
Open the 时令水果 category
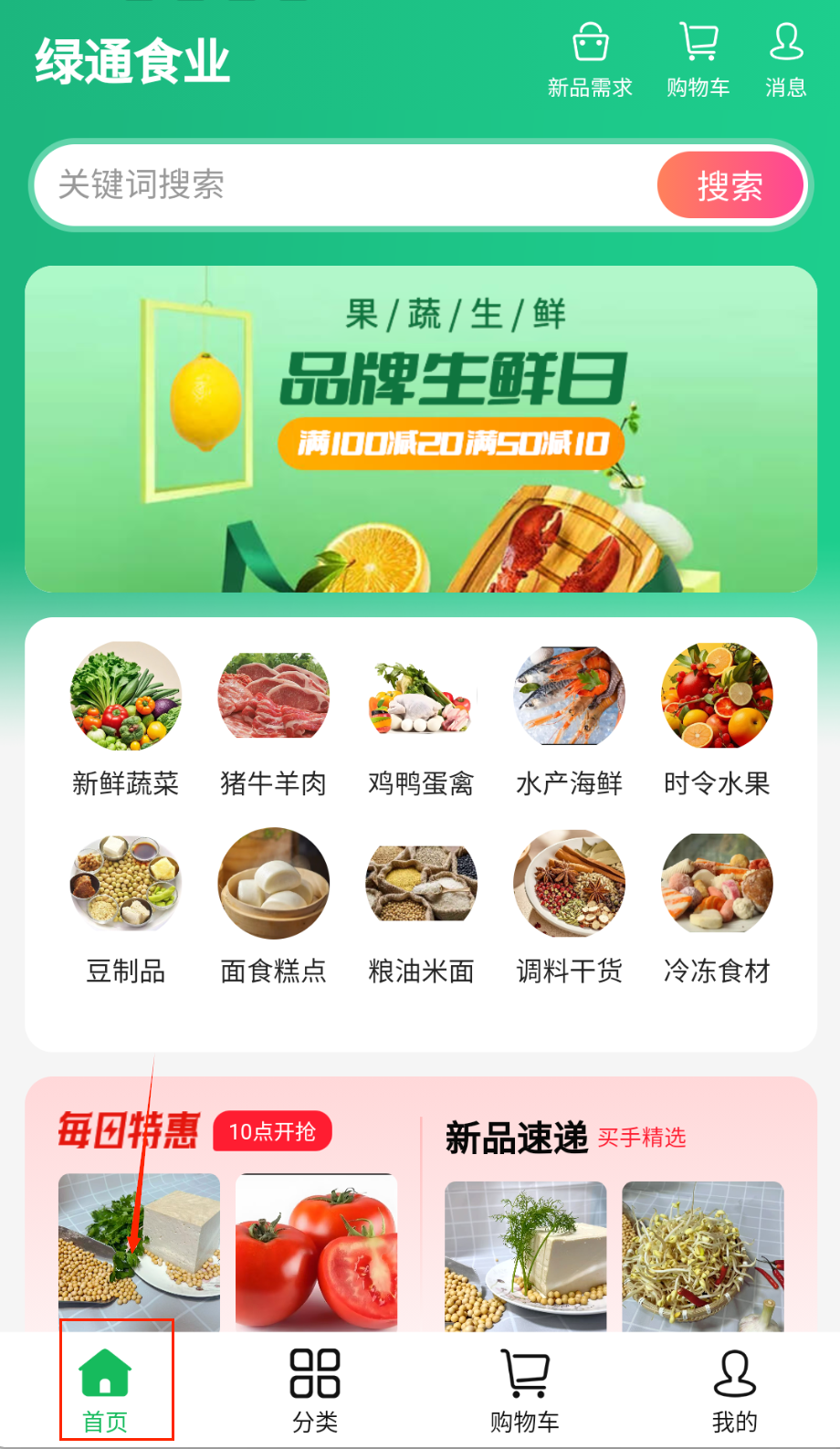coord(717,719)
